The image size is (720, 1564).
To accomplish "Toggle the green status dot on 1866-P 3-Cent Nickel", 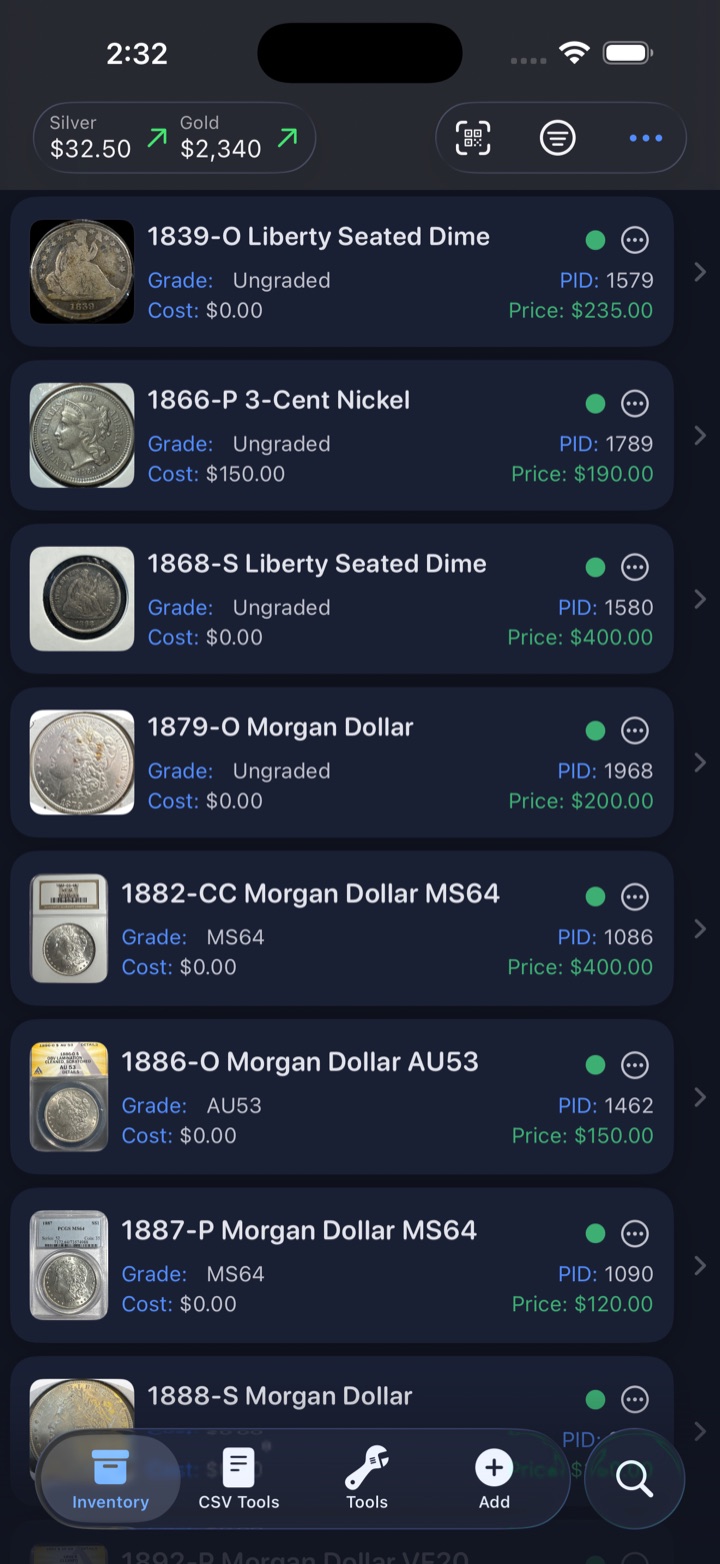I will coord(595,403).
